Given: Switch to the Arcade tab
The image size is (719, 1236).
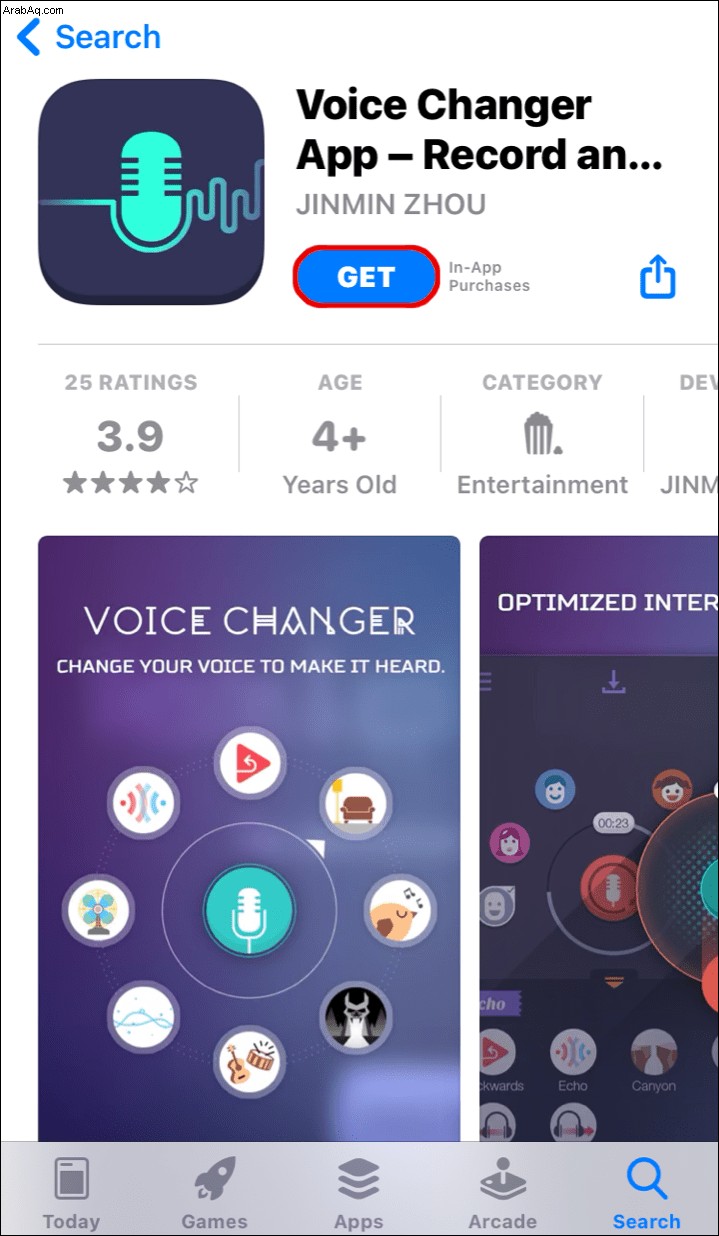Looking at the screenshot, I should tap(502, 1193).
